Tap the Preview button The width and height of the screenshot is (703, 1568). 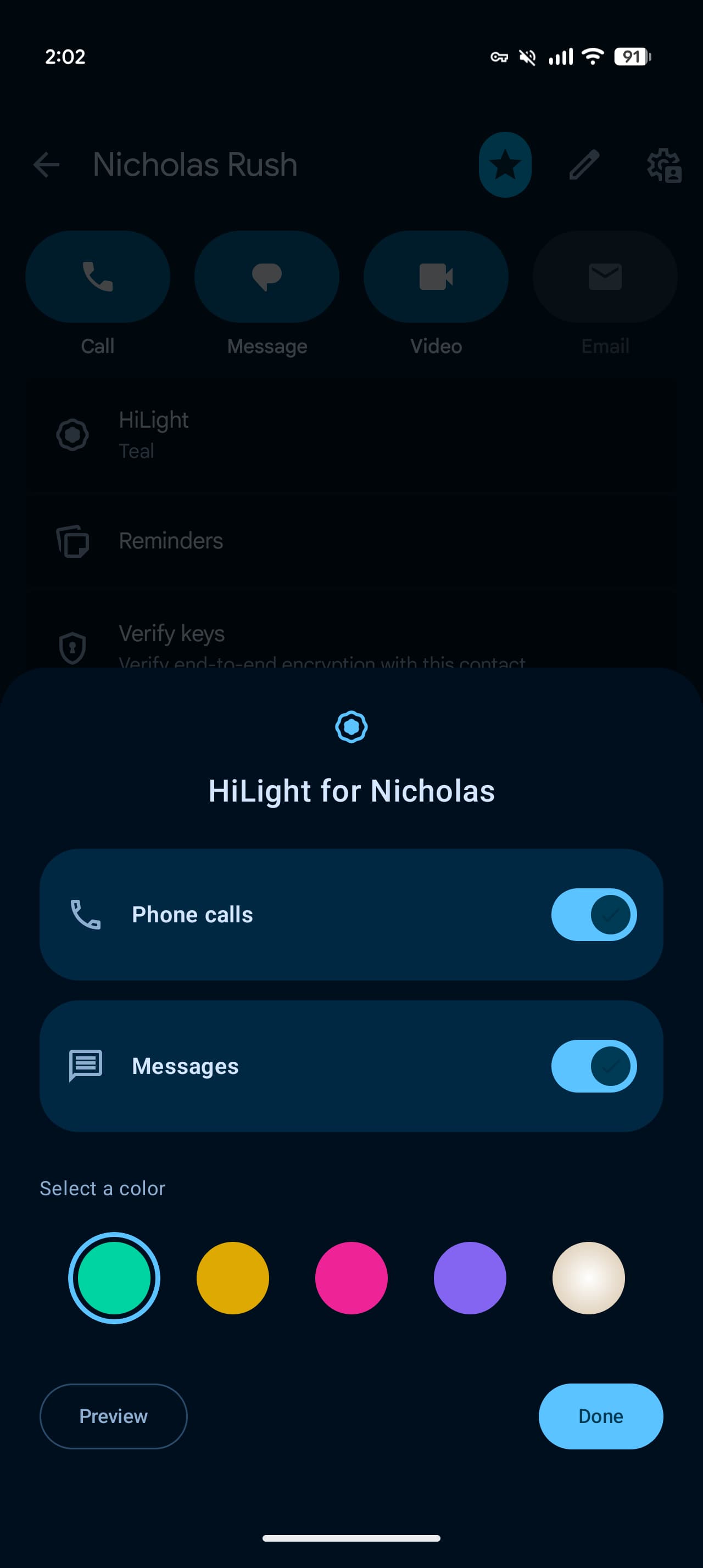click(114, 1416)
